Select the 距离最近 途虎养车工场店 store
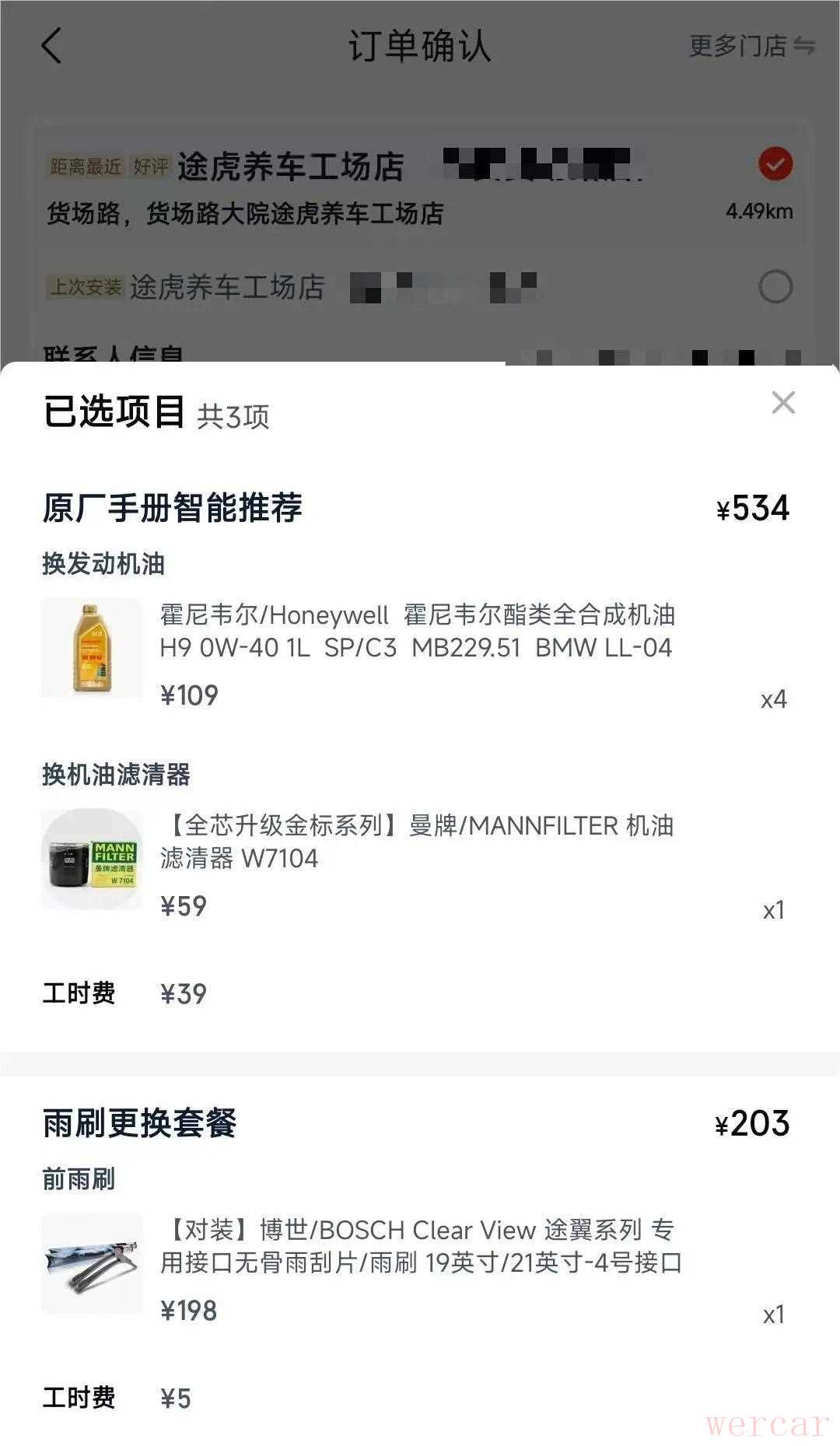This screenshot has width=840, height=1446. (x=775, y=165)
